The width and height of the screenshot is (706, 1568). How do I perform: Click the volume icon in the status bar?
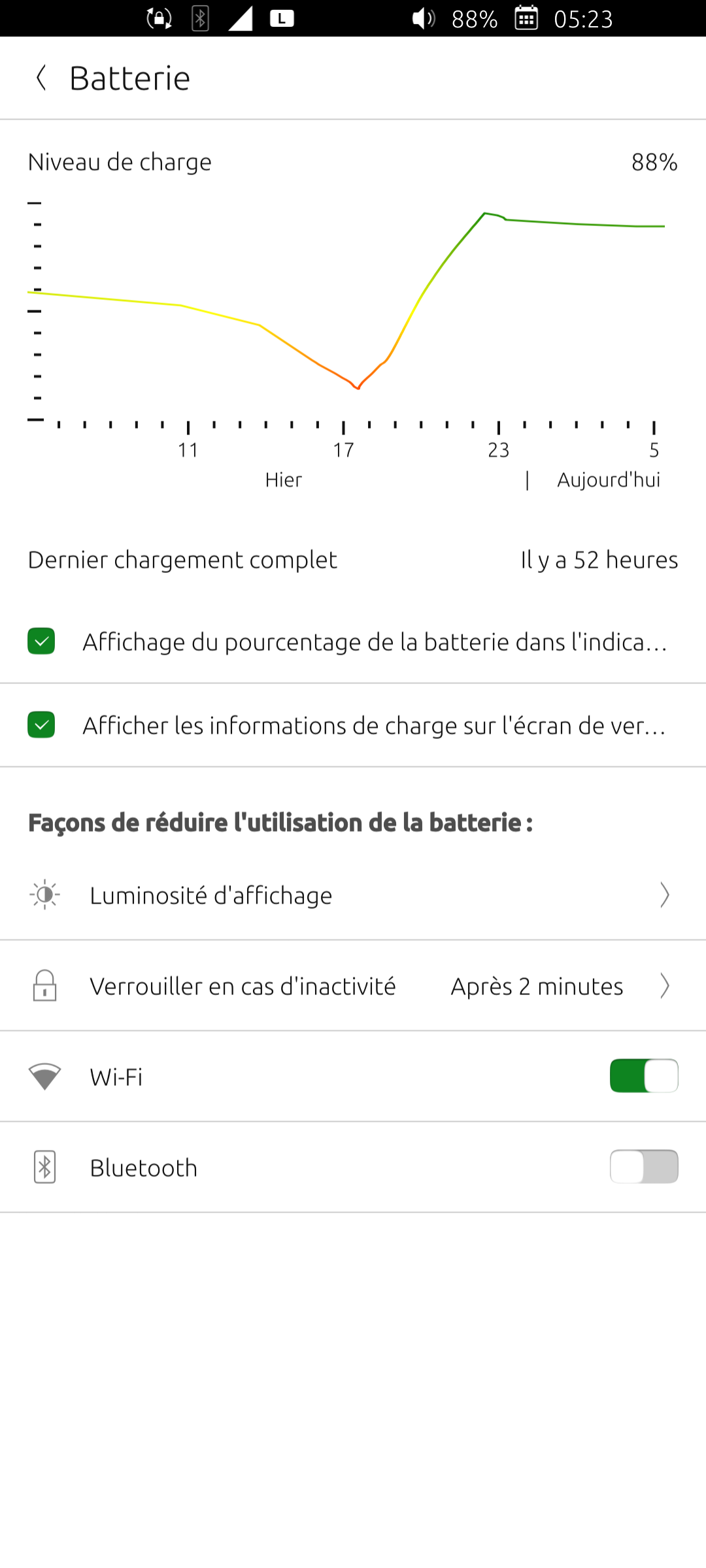425,18
